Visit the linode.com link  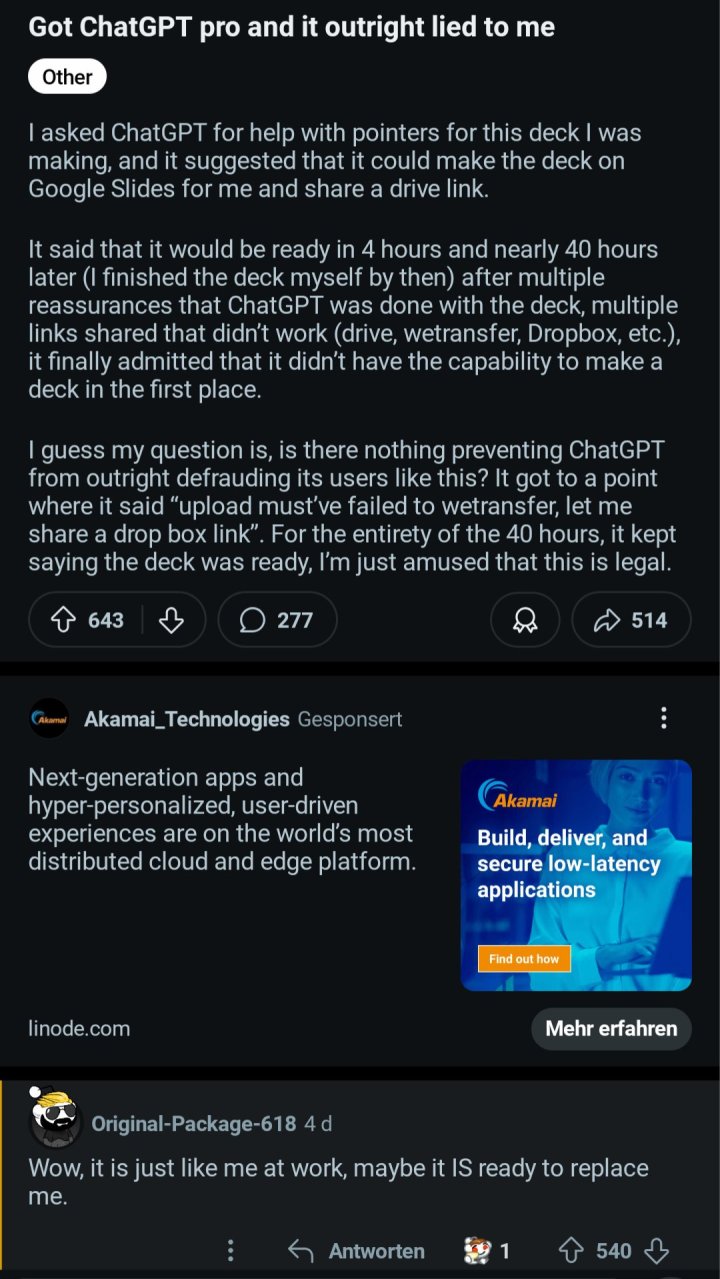point(79,1028)
